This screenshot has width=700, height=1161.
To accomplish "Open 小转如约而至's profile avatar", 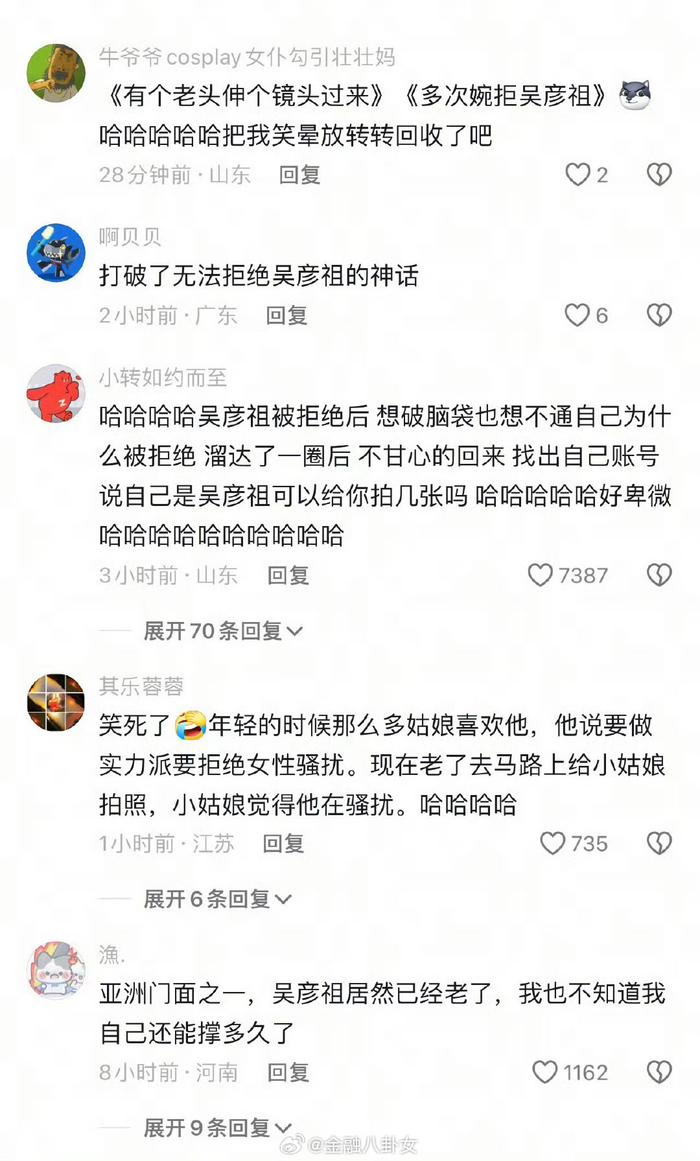I will [x=56, y=393].
